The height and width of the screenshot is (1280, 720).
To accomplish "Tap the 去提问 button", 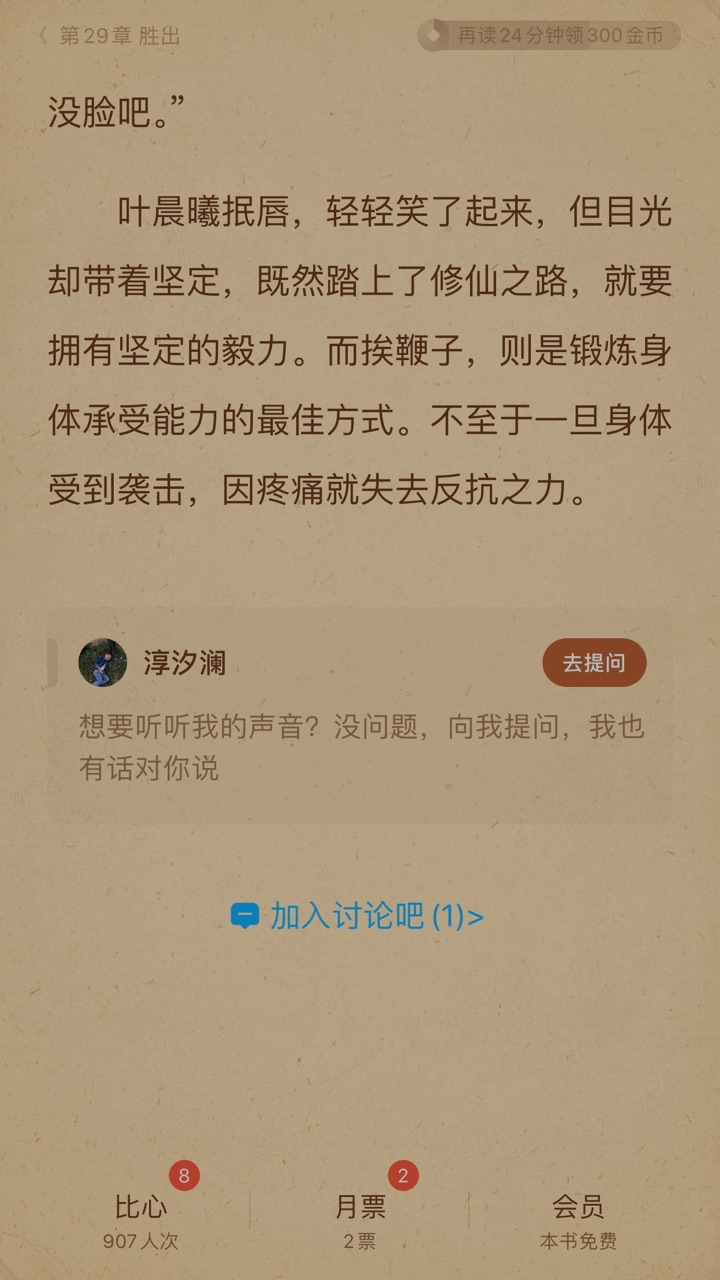I will point(594,663).
